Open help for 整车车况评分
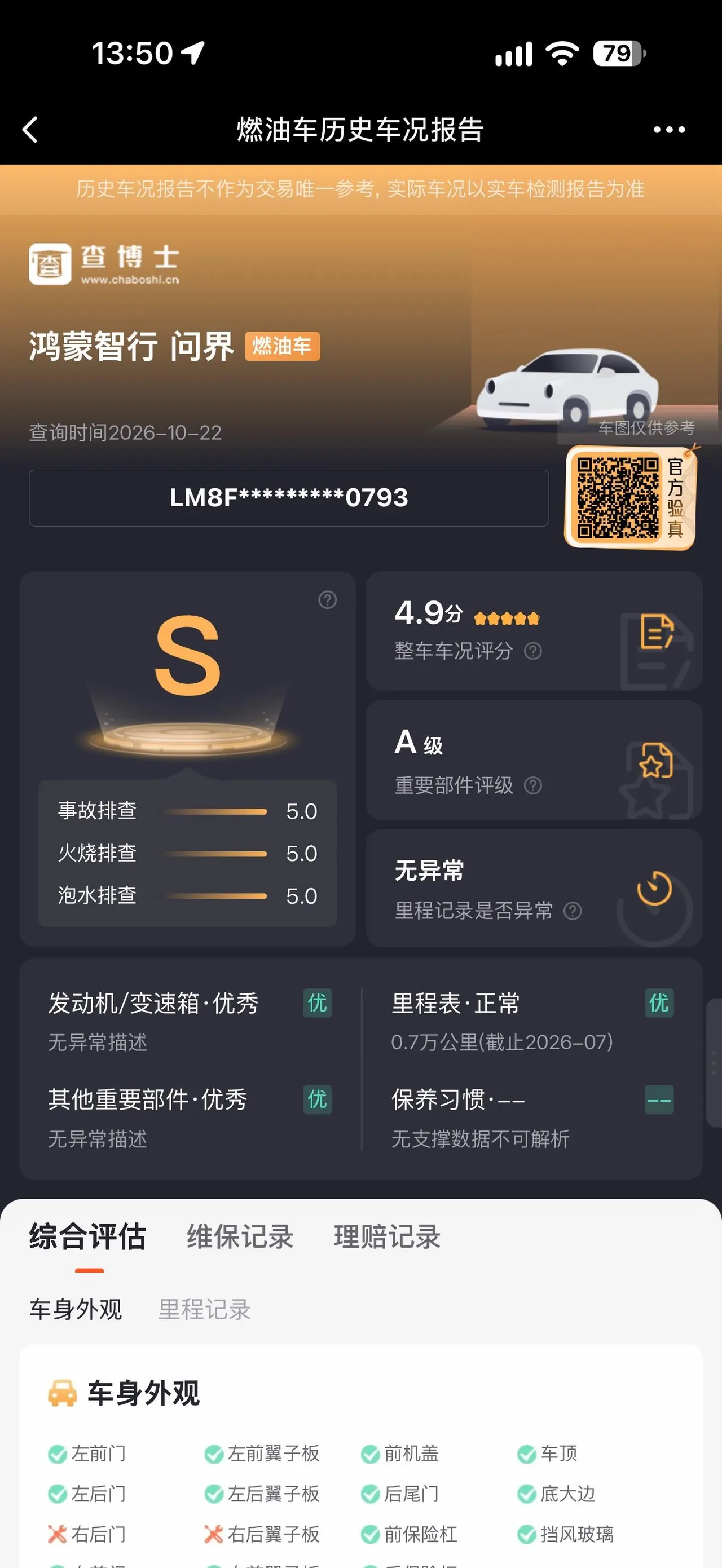The width and height of the screenshot is (722, 1568). coord(533,651)
